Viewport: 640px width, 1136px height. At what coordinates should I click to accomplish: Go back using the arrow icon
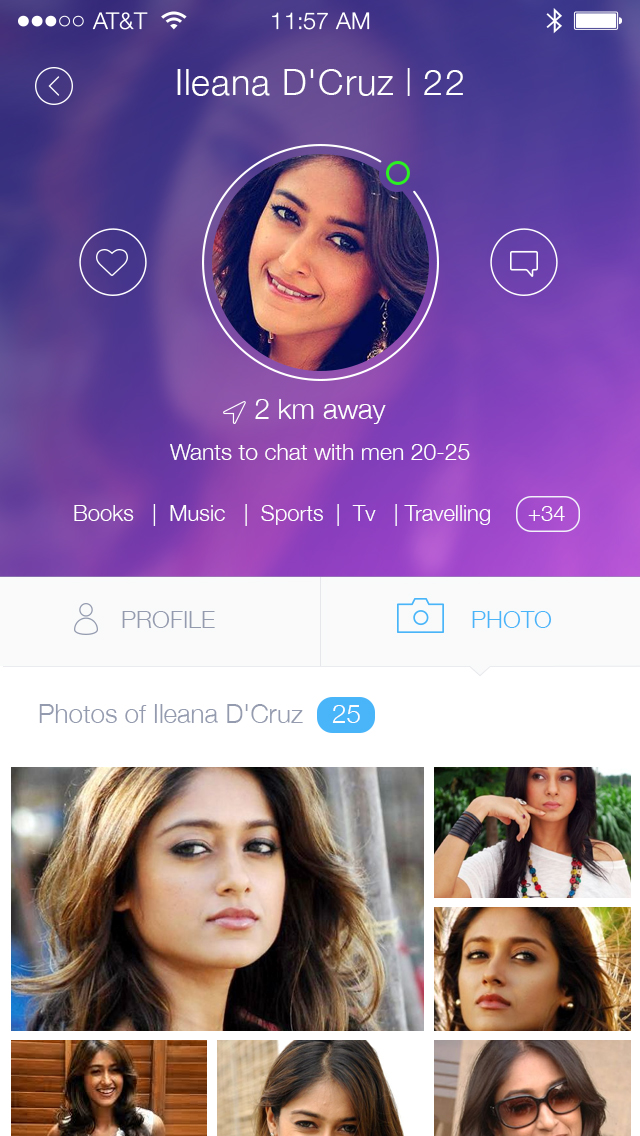point(54,86)
